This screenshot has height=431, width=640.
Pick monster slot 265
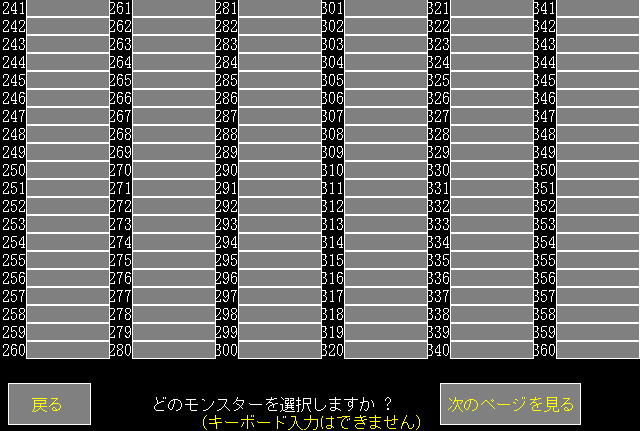point(173,80)
